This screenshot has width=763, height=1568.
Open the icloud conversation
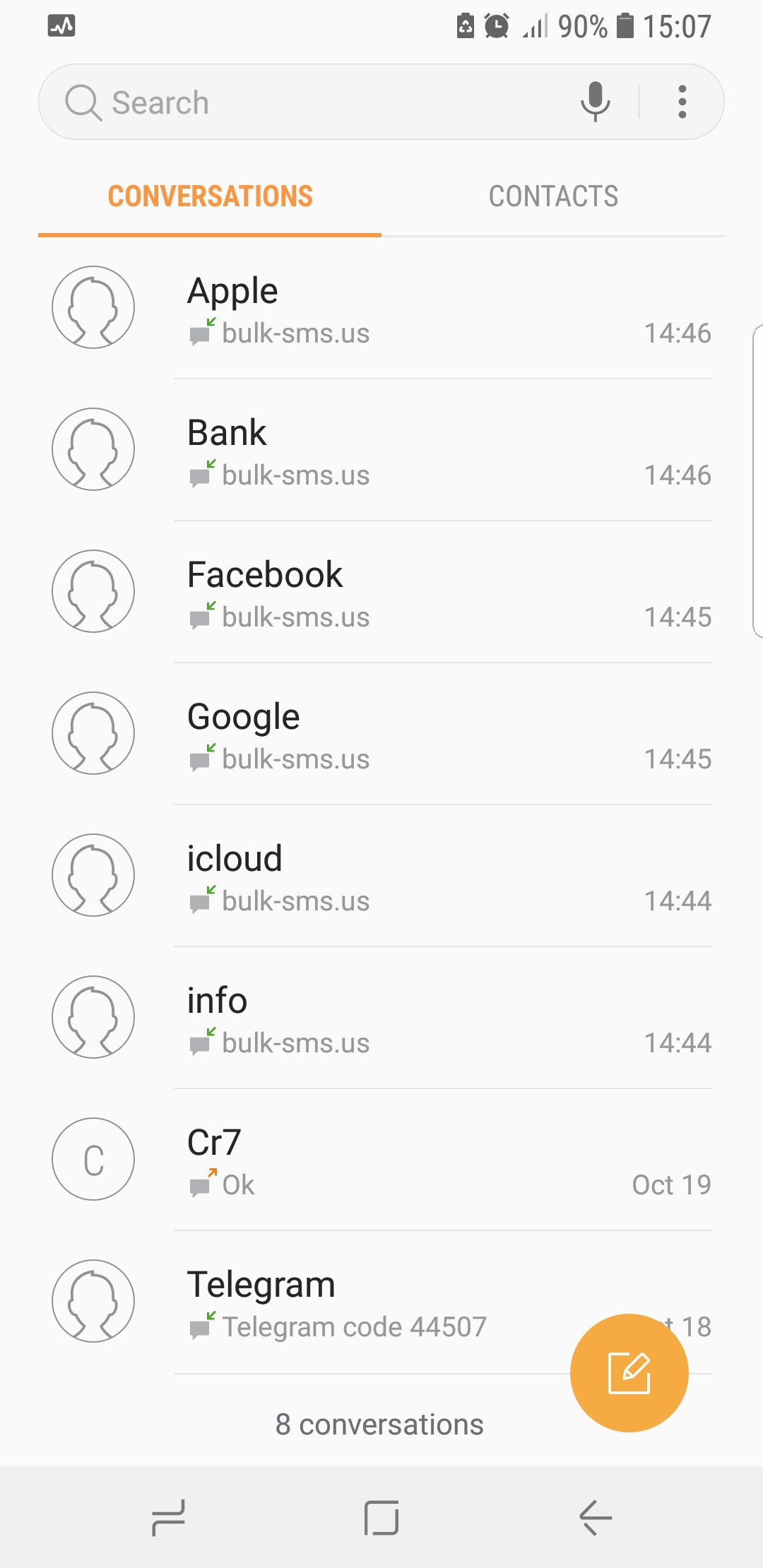[x=381, y=877]
